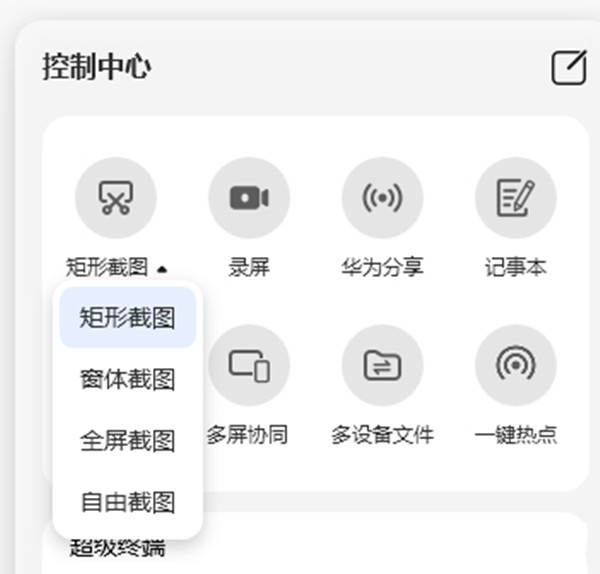Choose 窗体截图 from the menu
Screen dimensions: 600x574
[128, 379]
